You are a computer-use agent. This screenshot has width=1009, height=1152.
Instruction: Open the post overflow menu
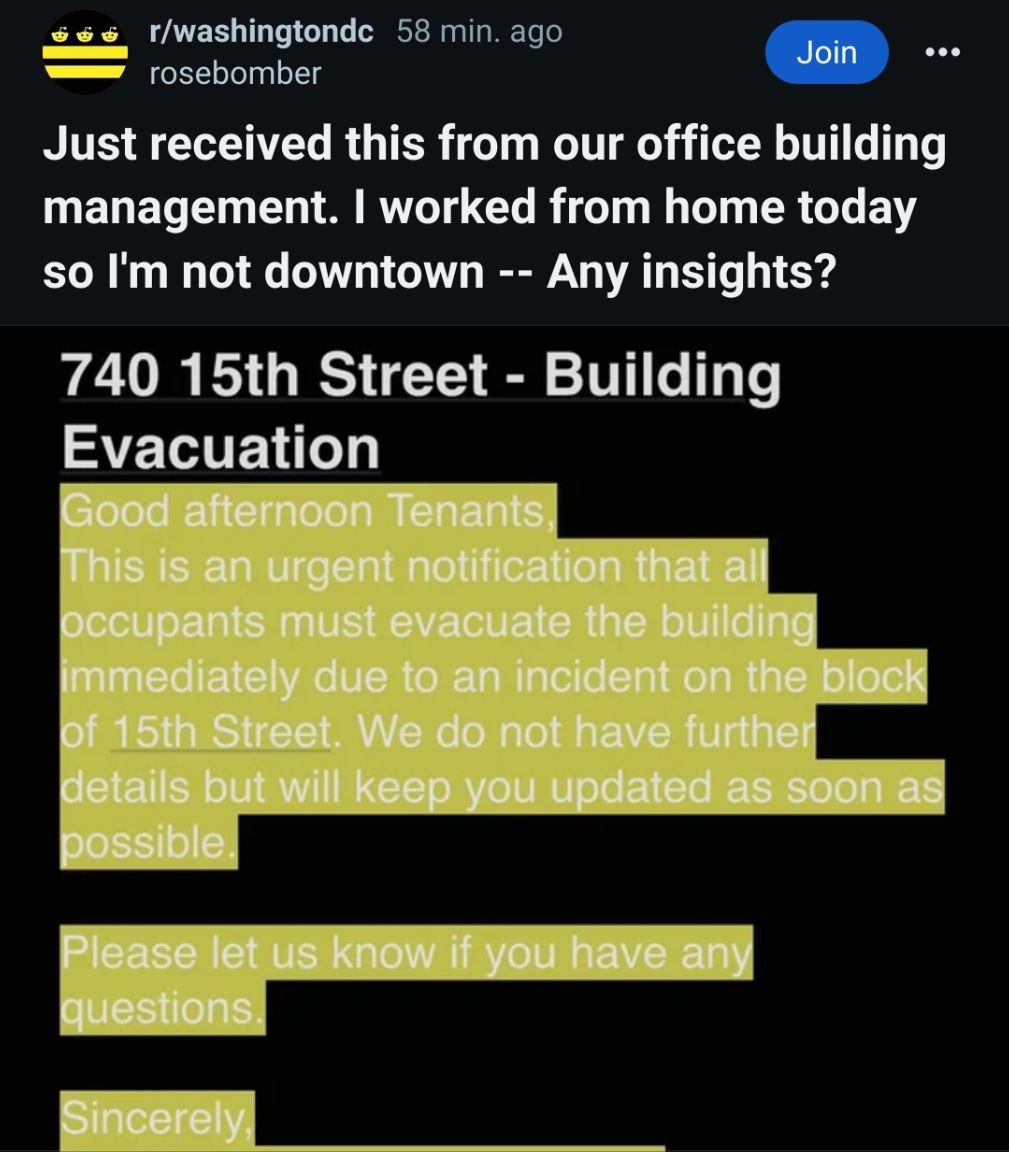click(942, 52)
